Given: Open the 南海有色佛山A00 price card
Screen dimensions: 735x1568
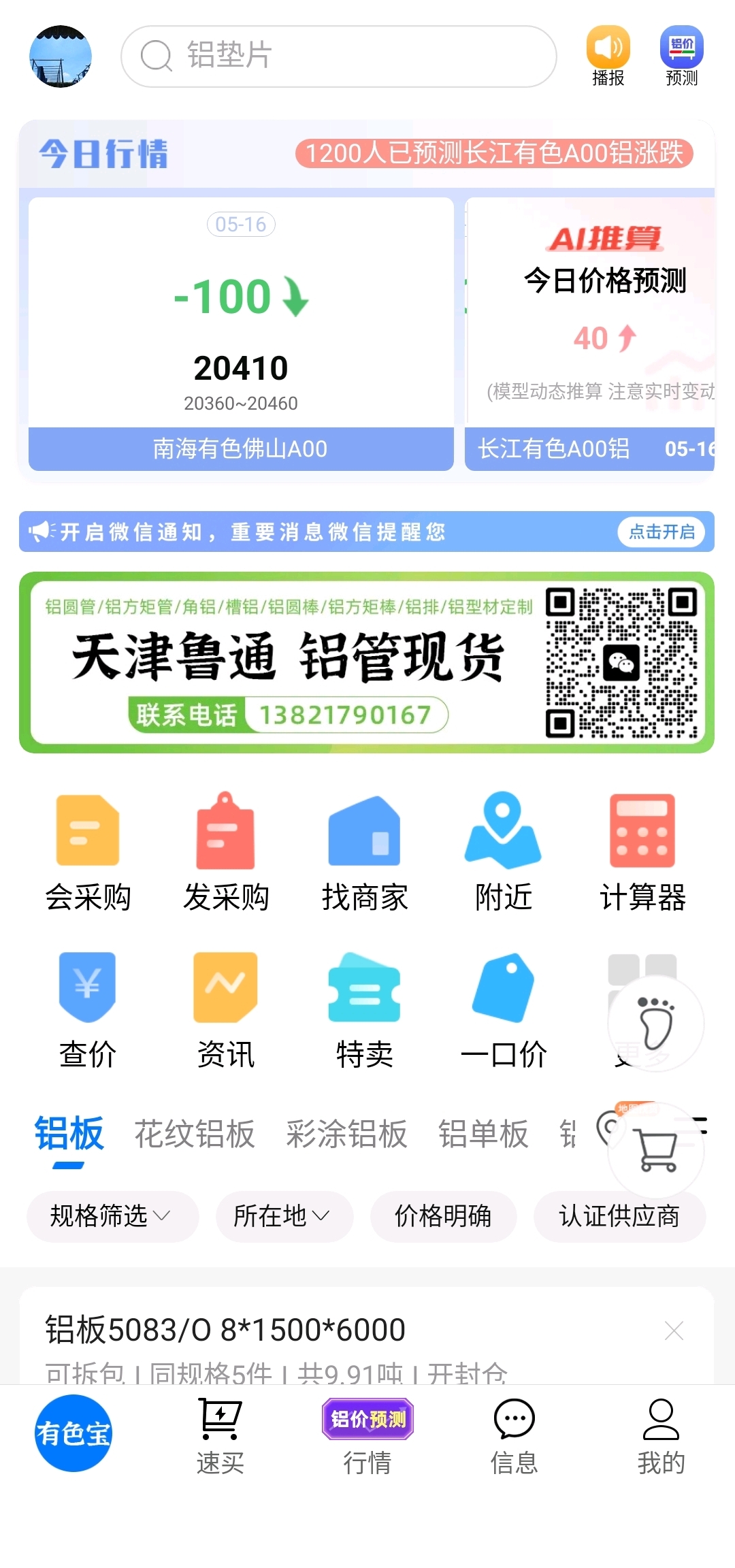Looking at the screenshot, I should tap(241, 333).
